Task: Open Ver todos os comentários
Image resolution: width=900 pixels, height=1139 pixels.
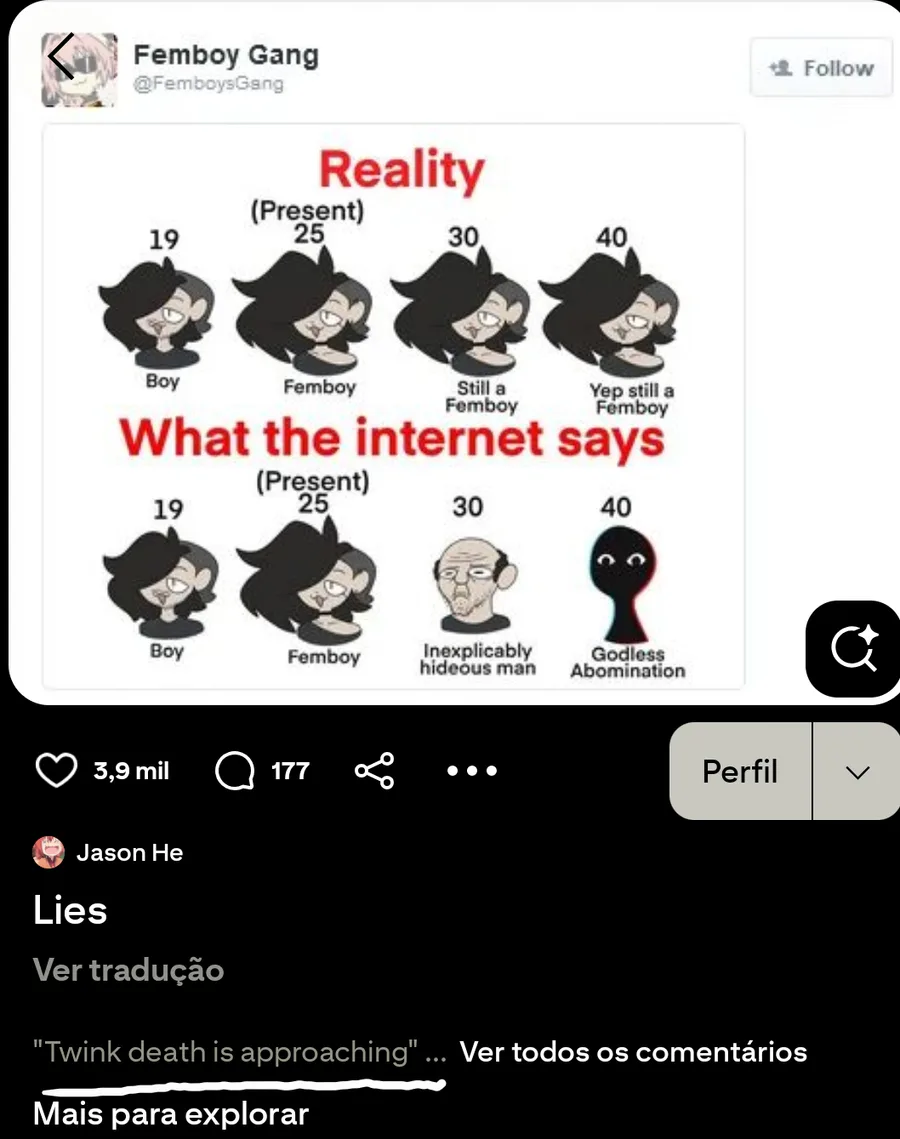Action: 633,1052
